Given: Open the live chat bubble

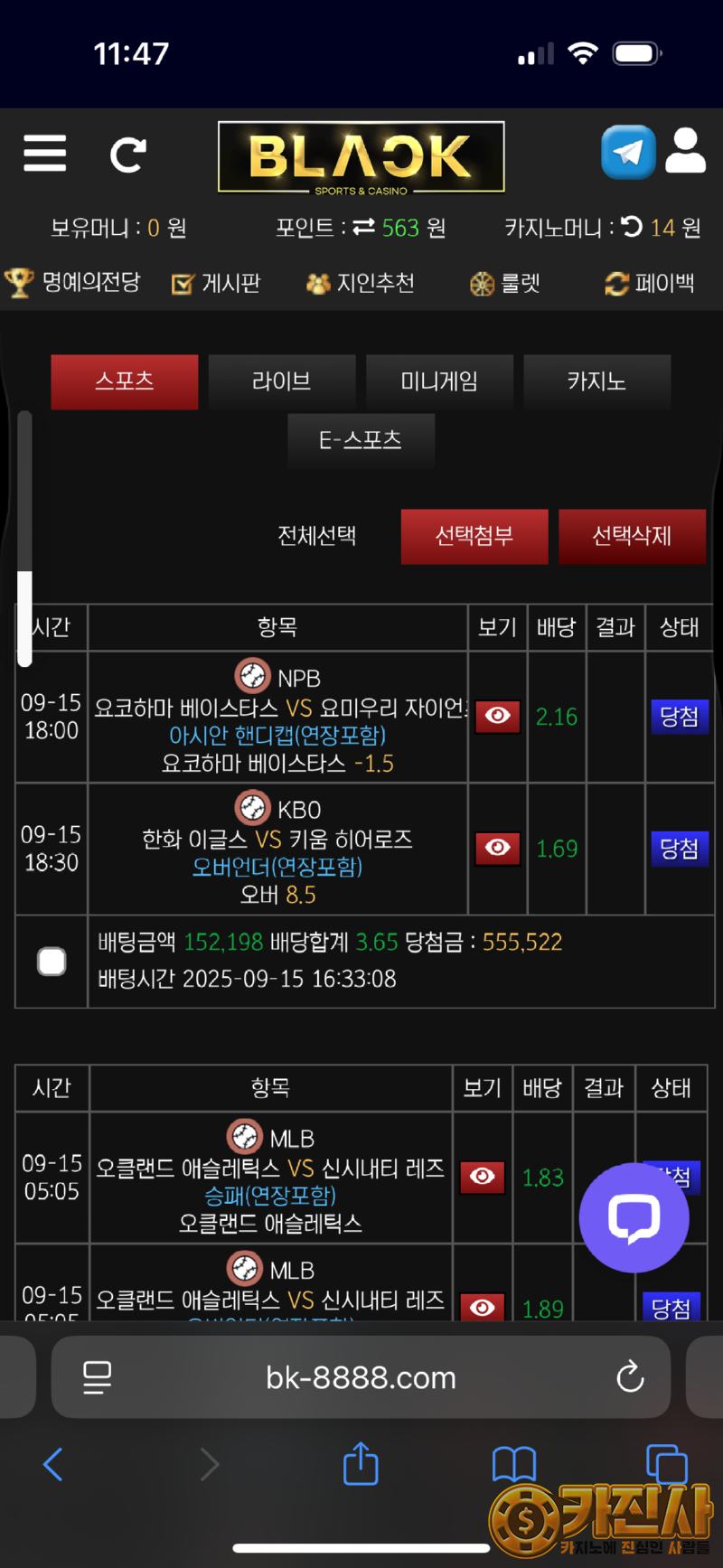Looking at the screenshot, I should tap(634, 1217).
